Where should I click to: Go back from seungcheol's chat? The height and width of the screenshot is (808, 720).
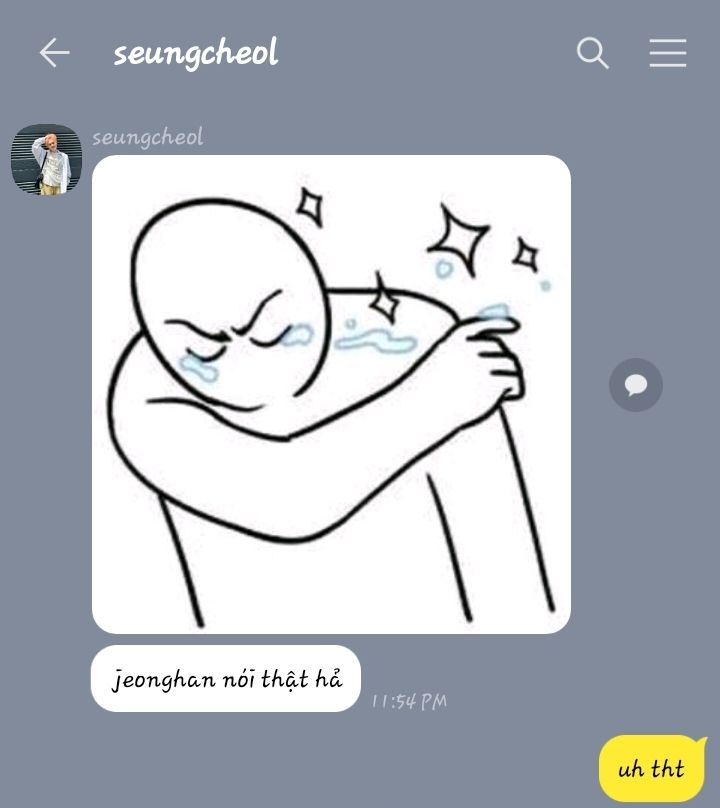pos(54,53)
